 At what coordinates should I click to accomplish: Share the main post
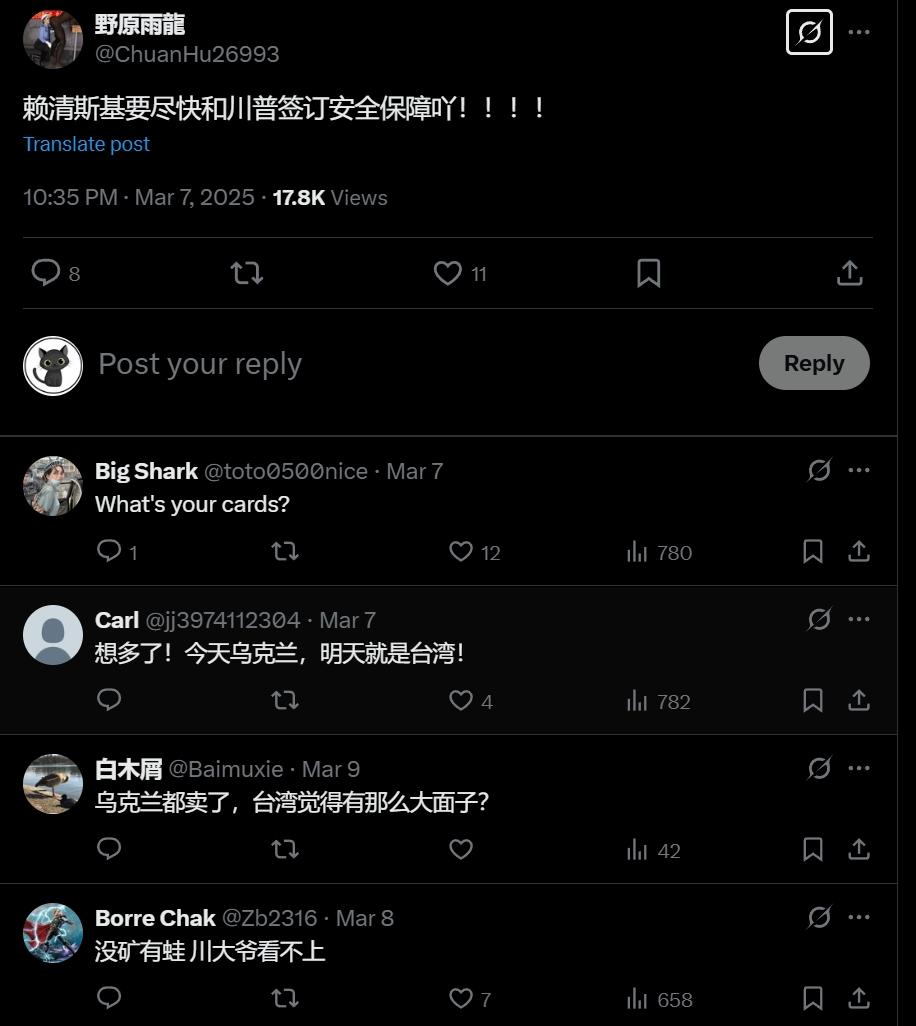coord(849,273)
